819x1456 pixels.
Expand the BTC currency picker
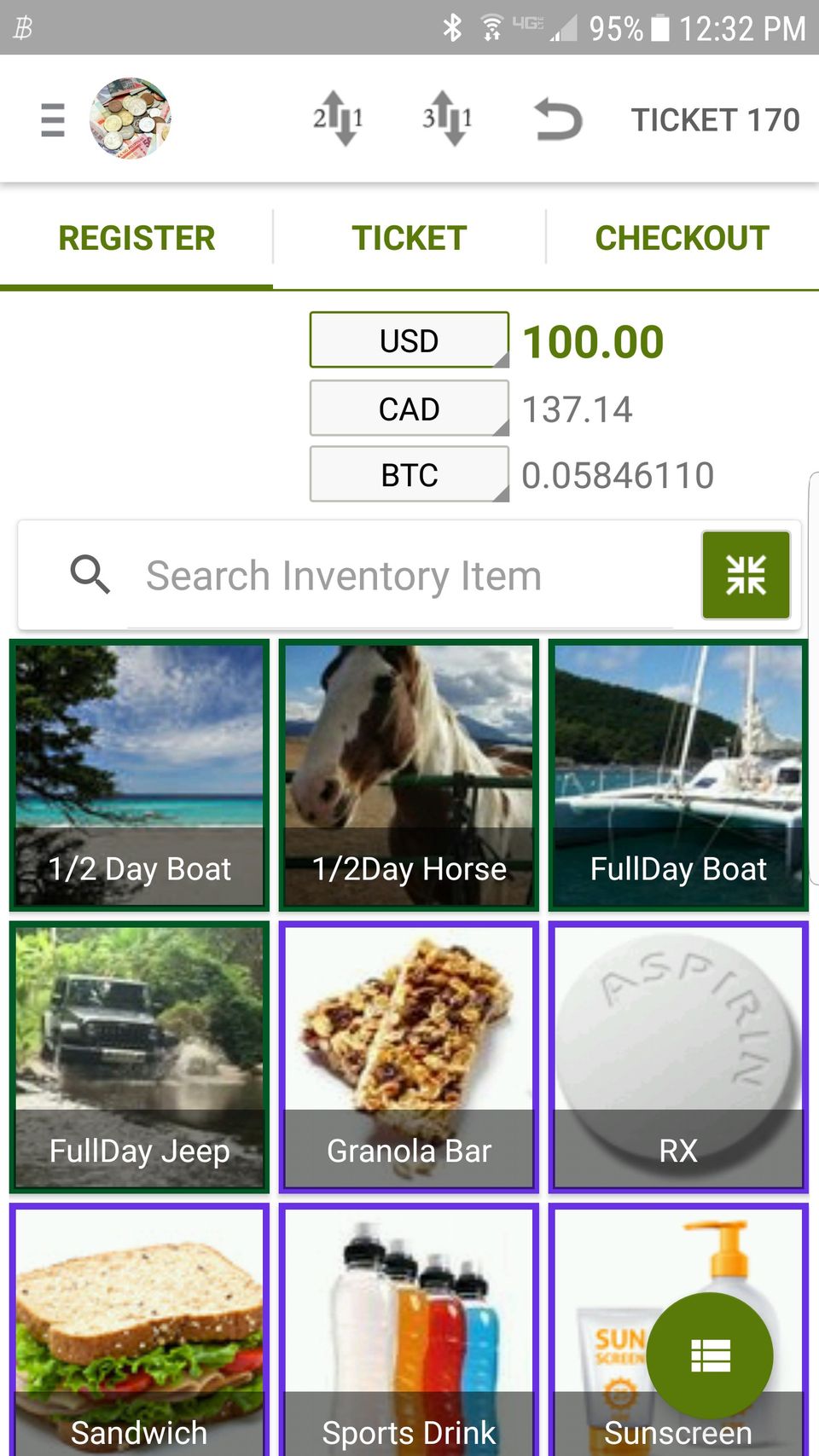(x=409, y=475)
